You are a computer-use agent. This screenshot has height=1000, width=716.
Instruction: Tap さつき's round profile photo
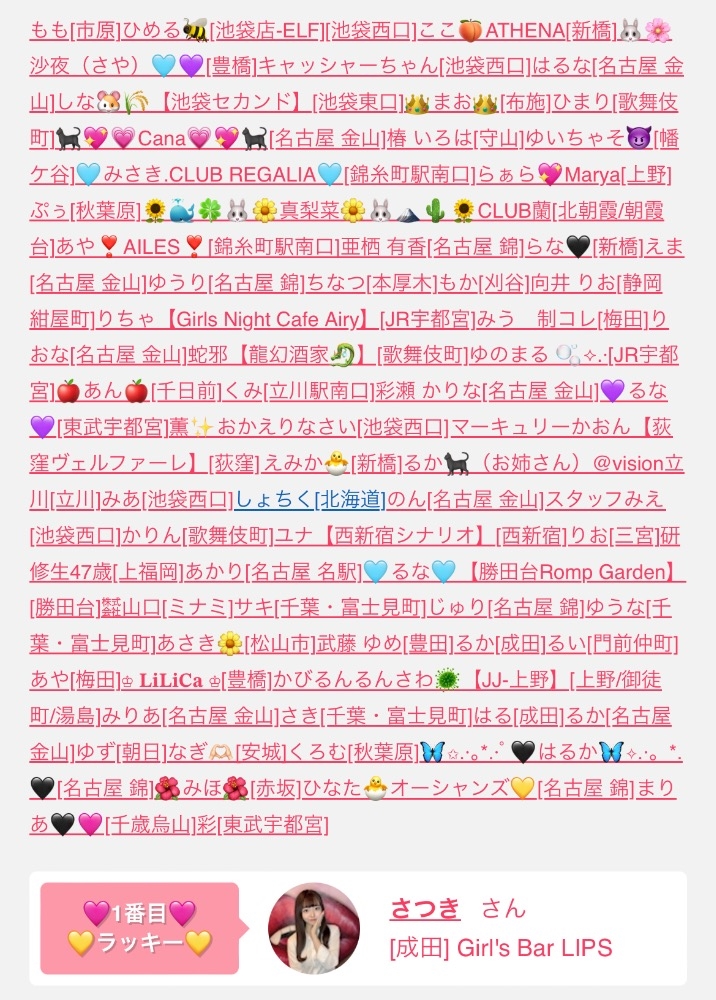[314, 928]
